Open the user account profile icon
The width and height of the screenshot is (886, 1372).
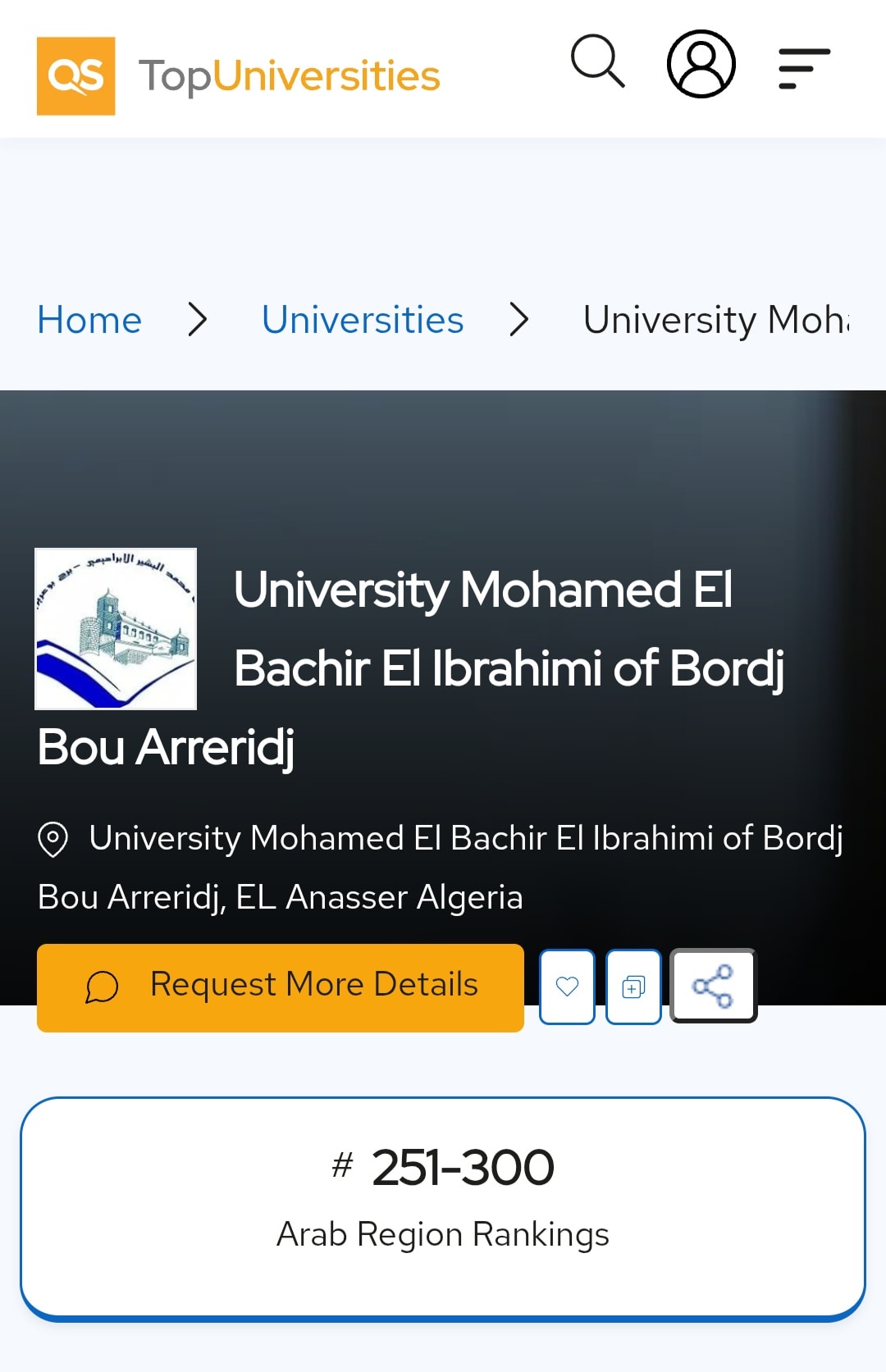point(701,64)
